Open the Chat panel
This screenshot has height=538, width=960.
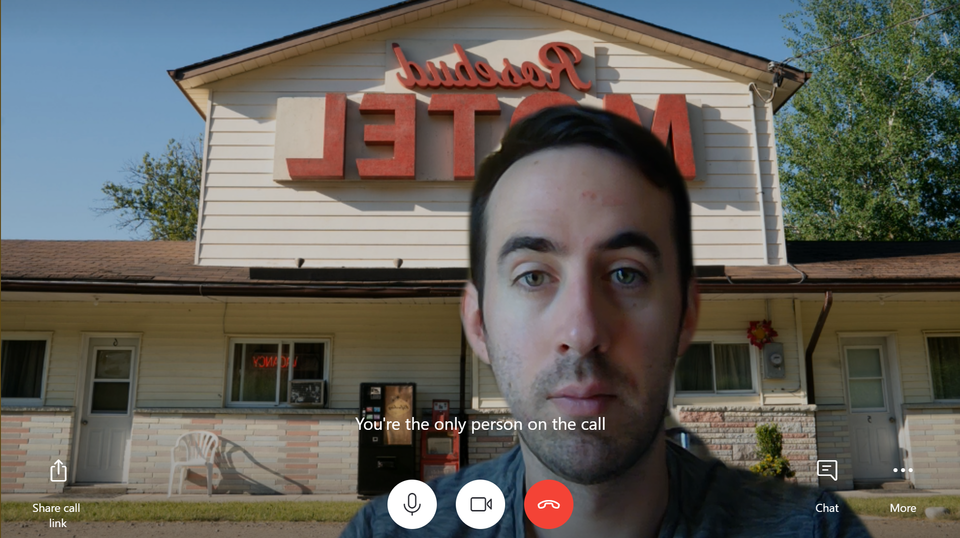(x=827, y=472)
